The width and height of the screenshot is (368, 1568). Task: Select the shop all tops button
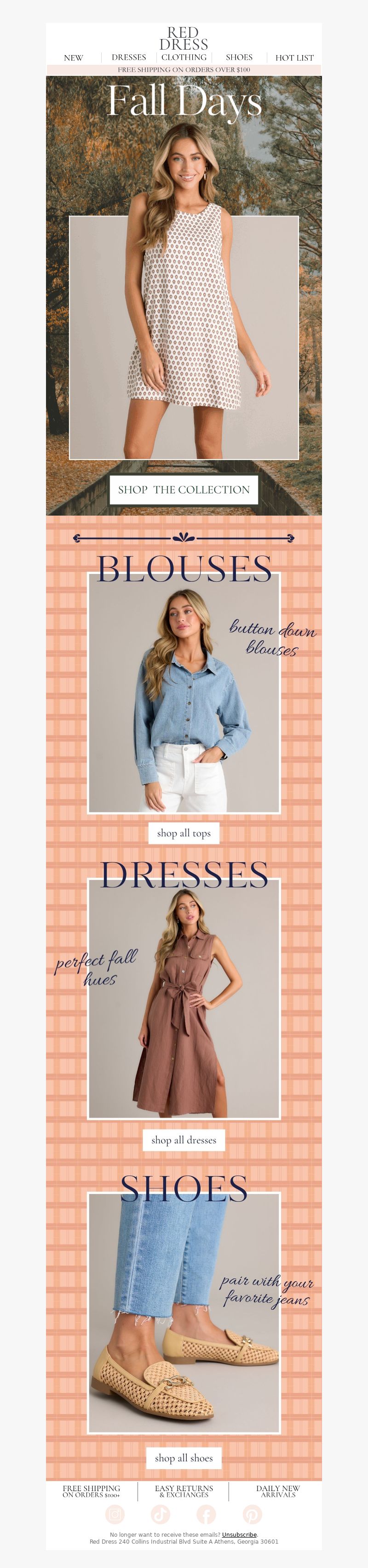click(x=184, y=833)
